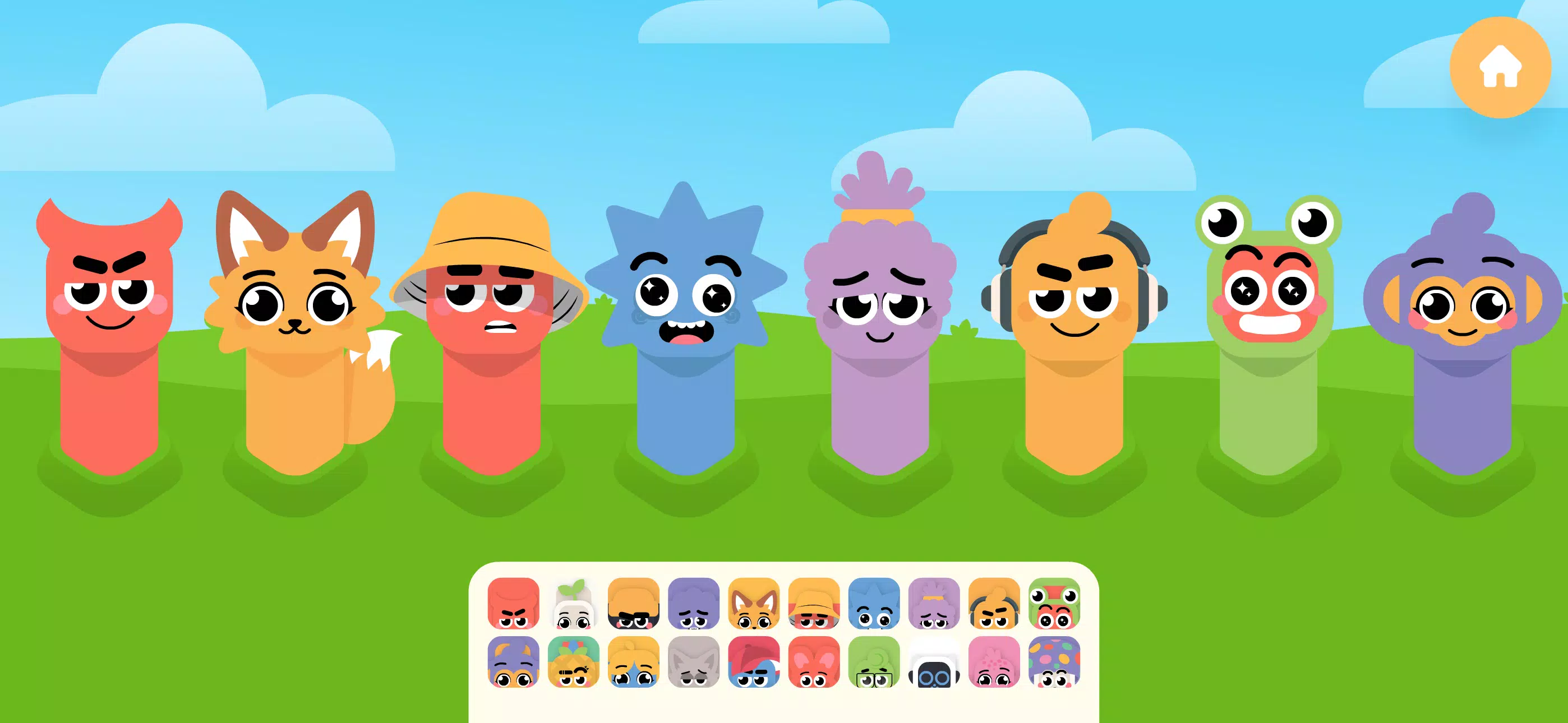Select the blue-faced character with yellow hair
Viewport: 1568px width, 723px height.
pos(633,662)
